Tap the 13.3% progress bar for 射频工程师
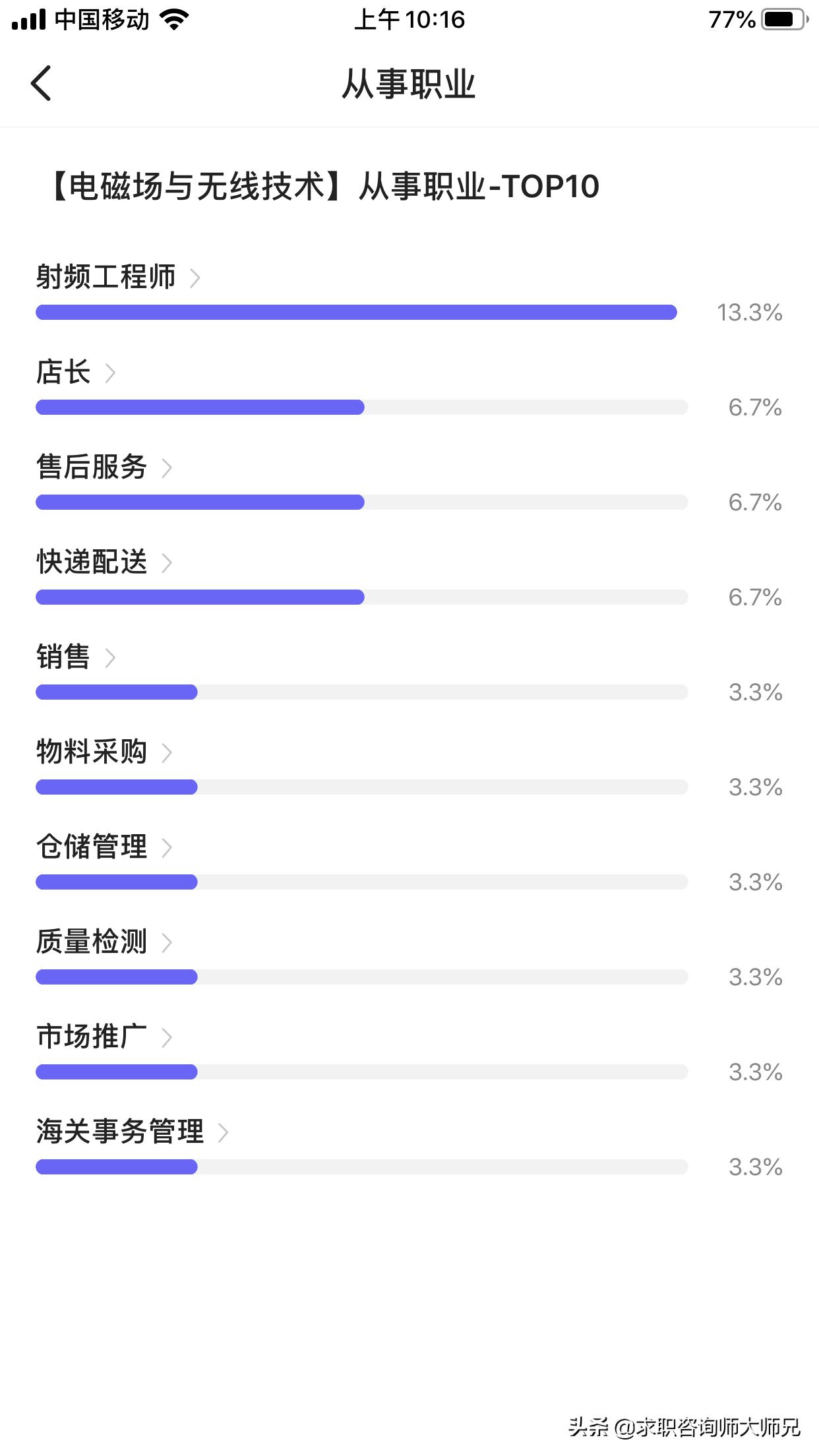 [356, 313]
